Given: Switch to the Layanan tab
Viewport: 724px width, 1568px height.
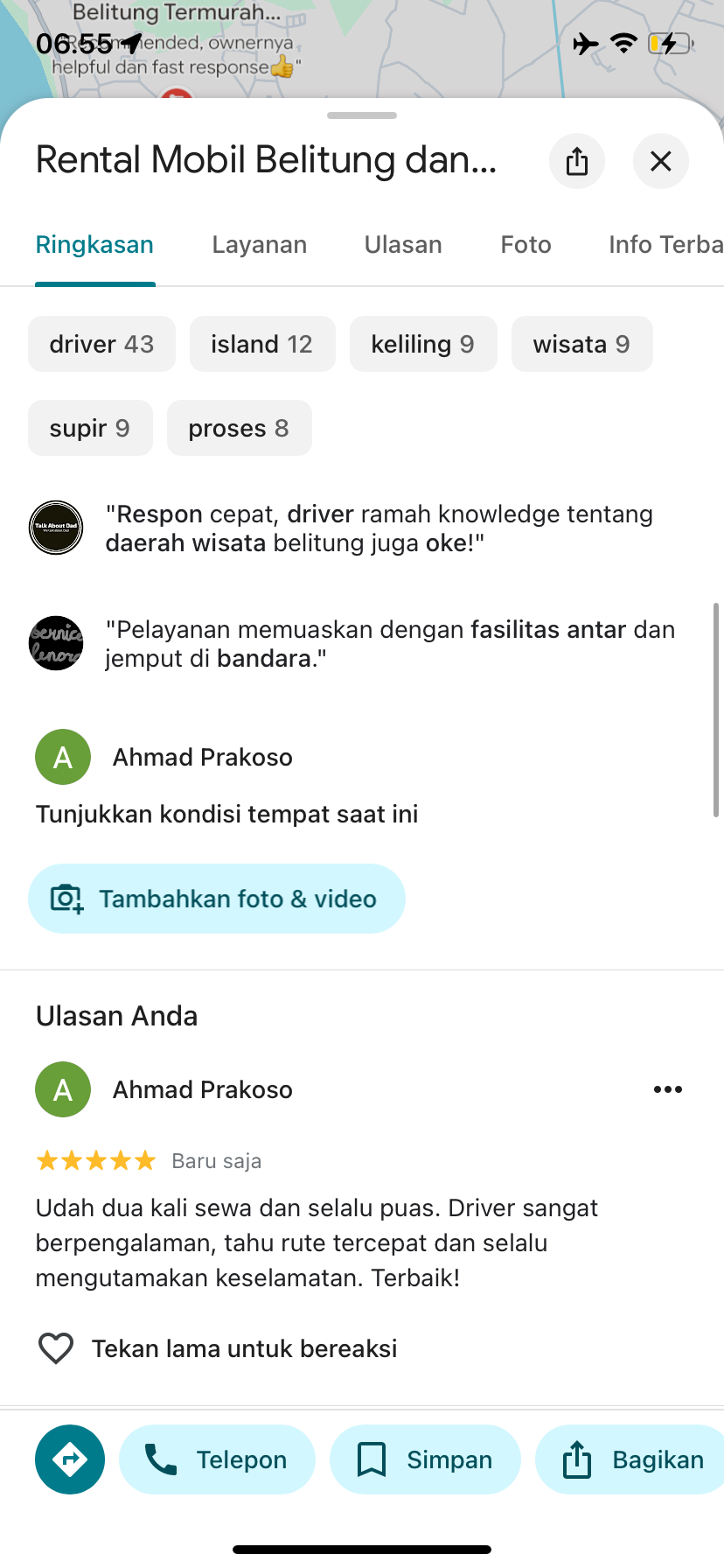Looking at the screenshot, I should tap(260, 245).
